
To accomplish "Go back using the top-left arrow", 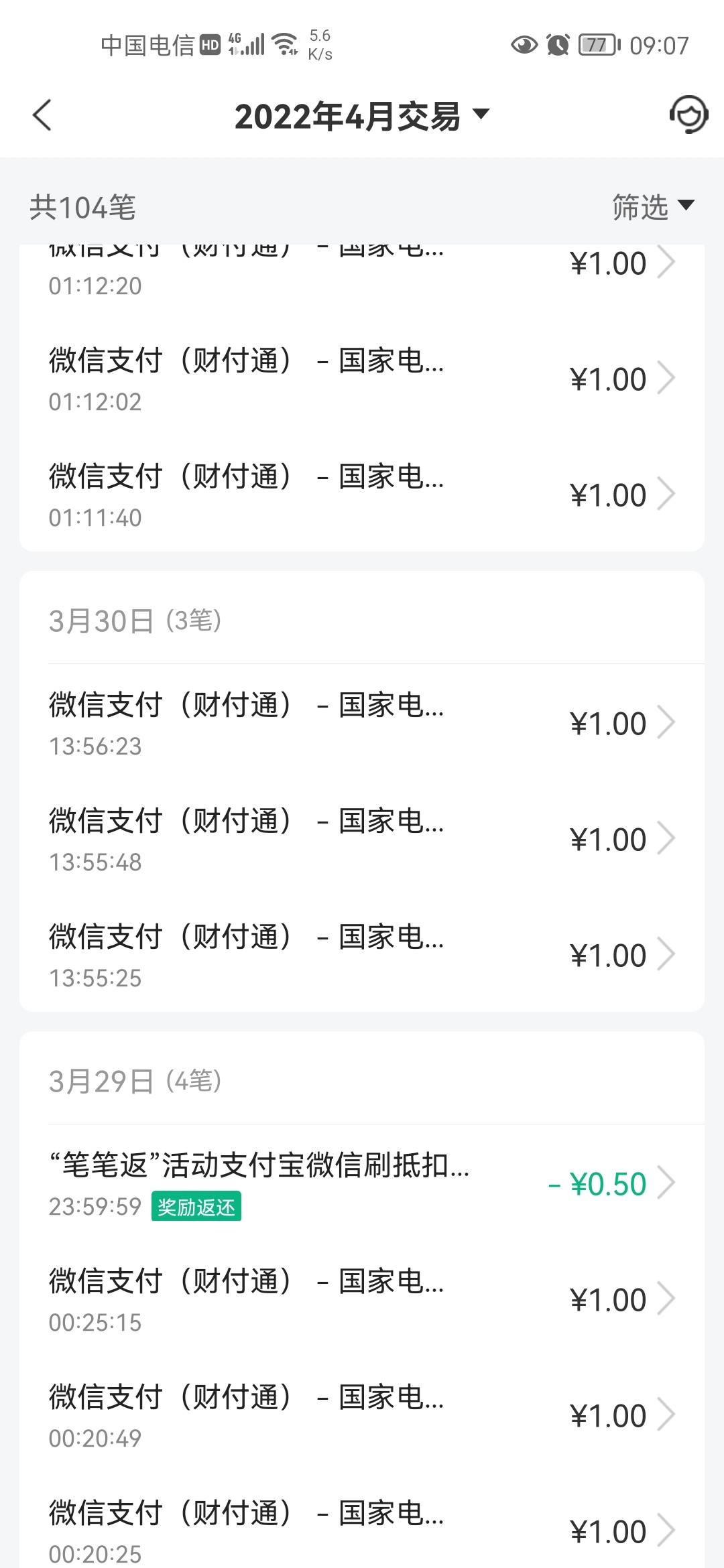I will point(42,115).
